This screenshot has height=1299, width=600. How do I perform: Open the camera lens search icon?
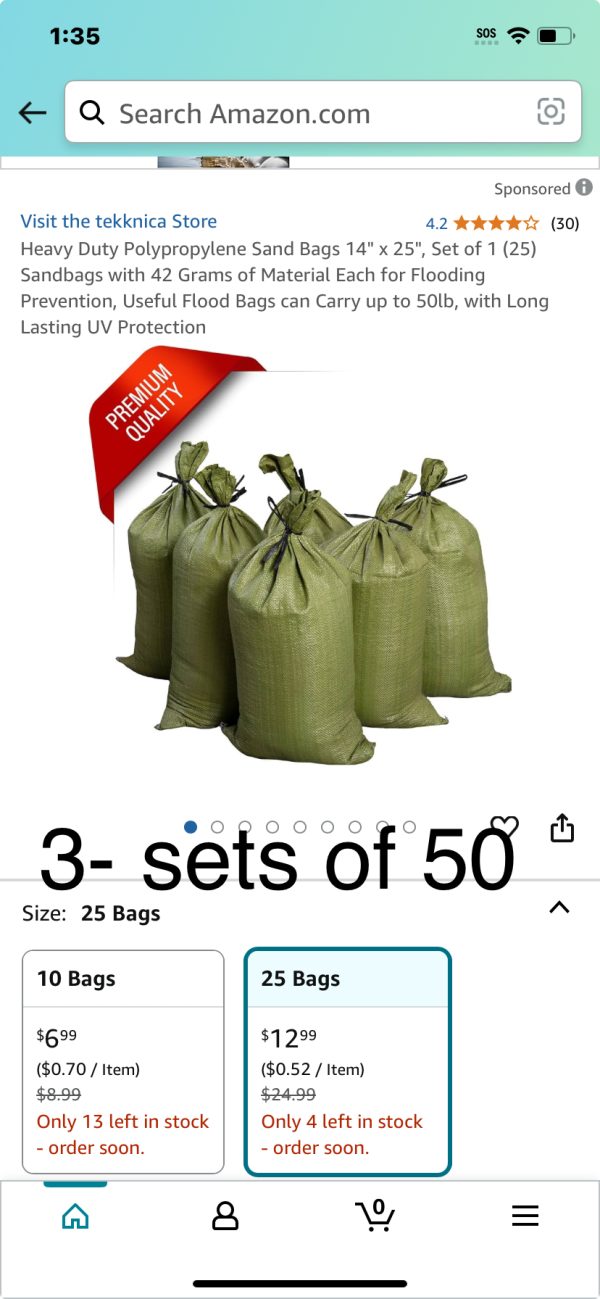pos(551,112)
